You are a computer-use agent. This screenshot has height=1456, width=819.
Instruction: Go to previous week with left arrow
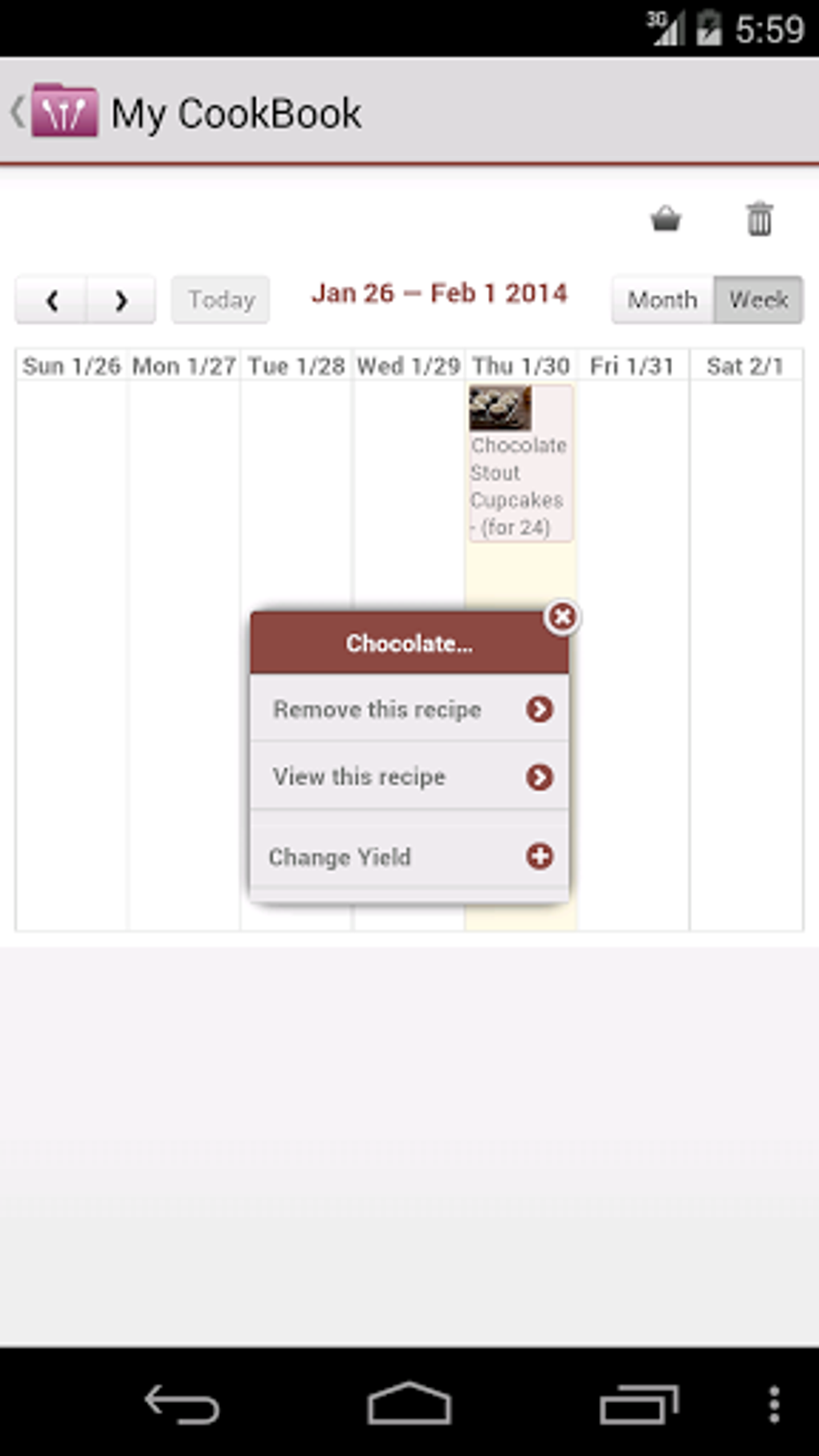point(51,300)
